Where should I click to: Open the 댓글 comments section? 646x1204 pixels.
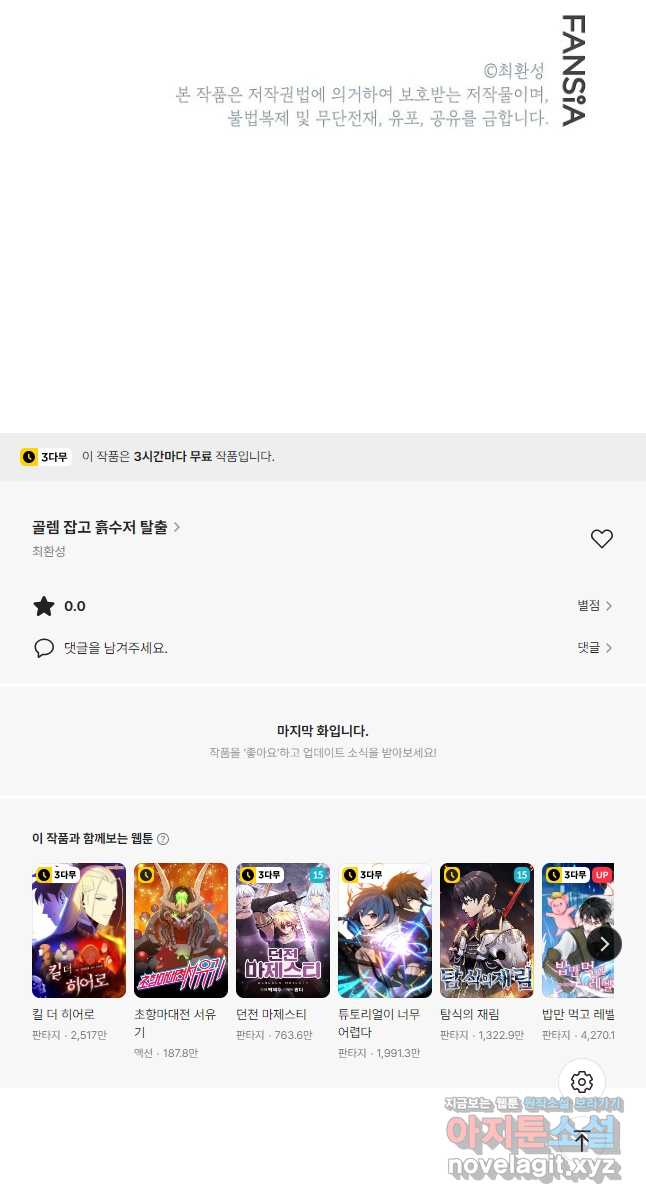pos(594,648)
